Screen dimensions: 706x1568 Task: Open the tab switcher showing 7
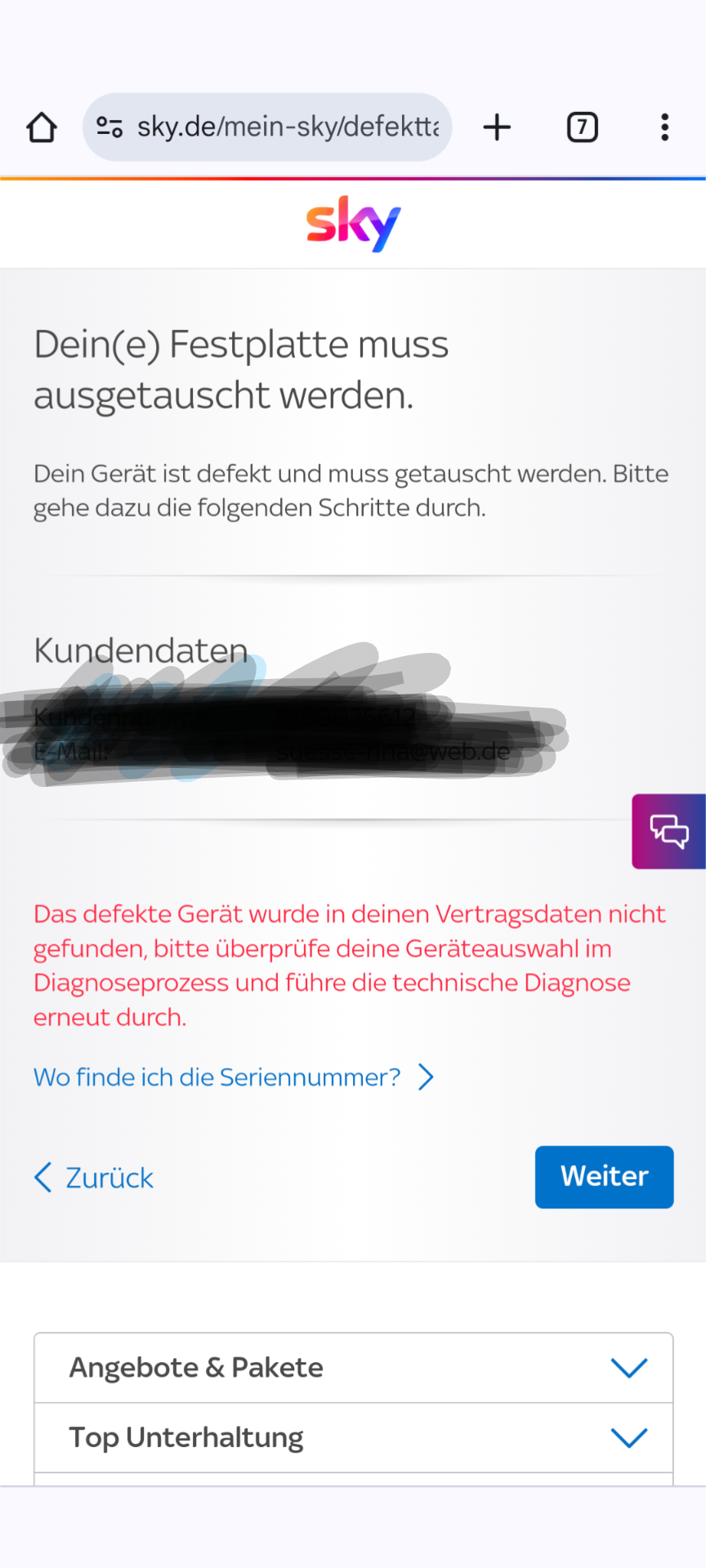click(x=583, y=127)
